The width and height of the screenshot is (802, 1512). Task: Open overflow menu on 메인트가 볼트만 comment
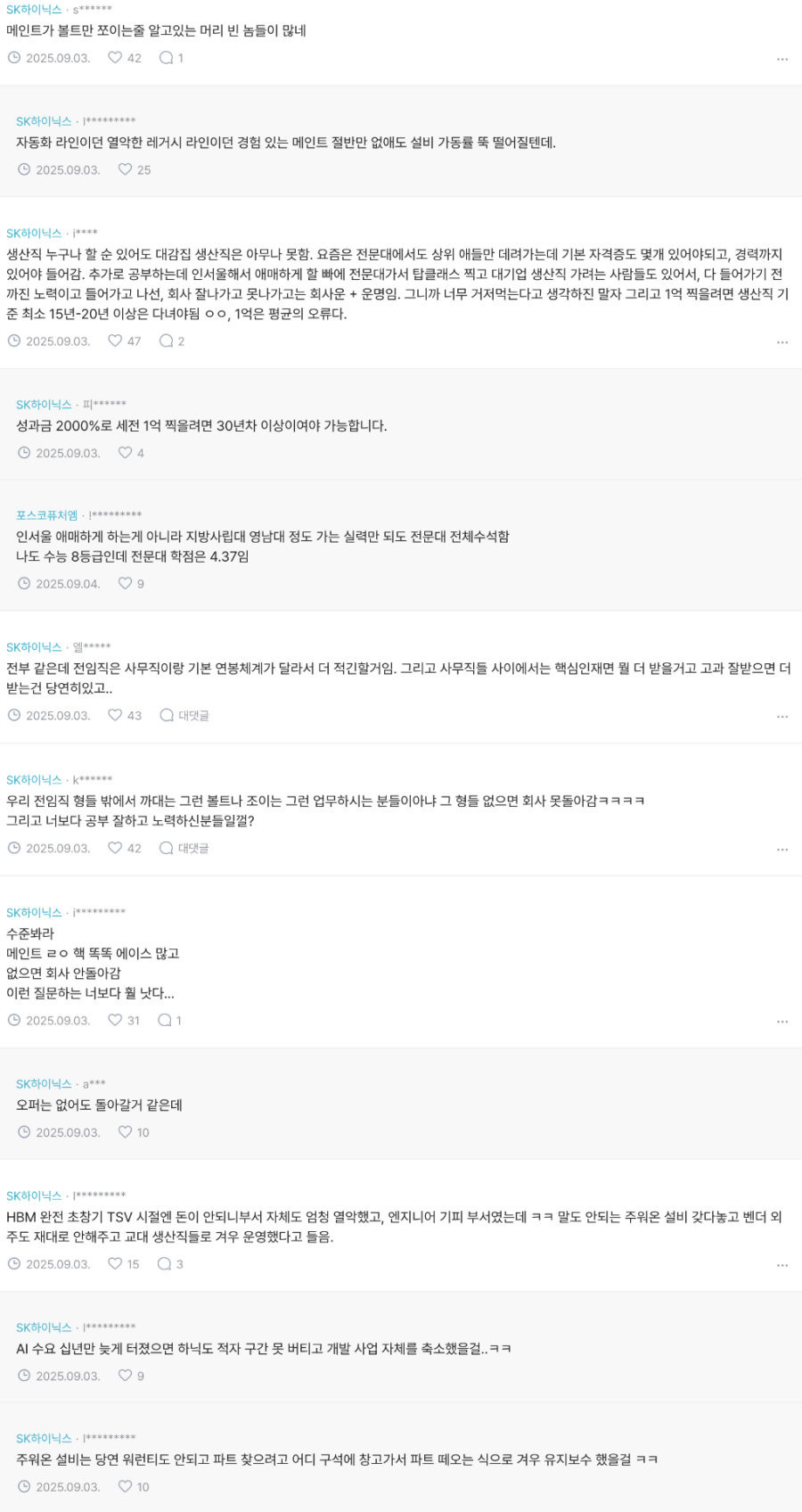coord(782,59)
